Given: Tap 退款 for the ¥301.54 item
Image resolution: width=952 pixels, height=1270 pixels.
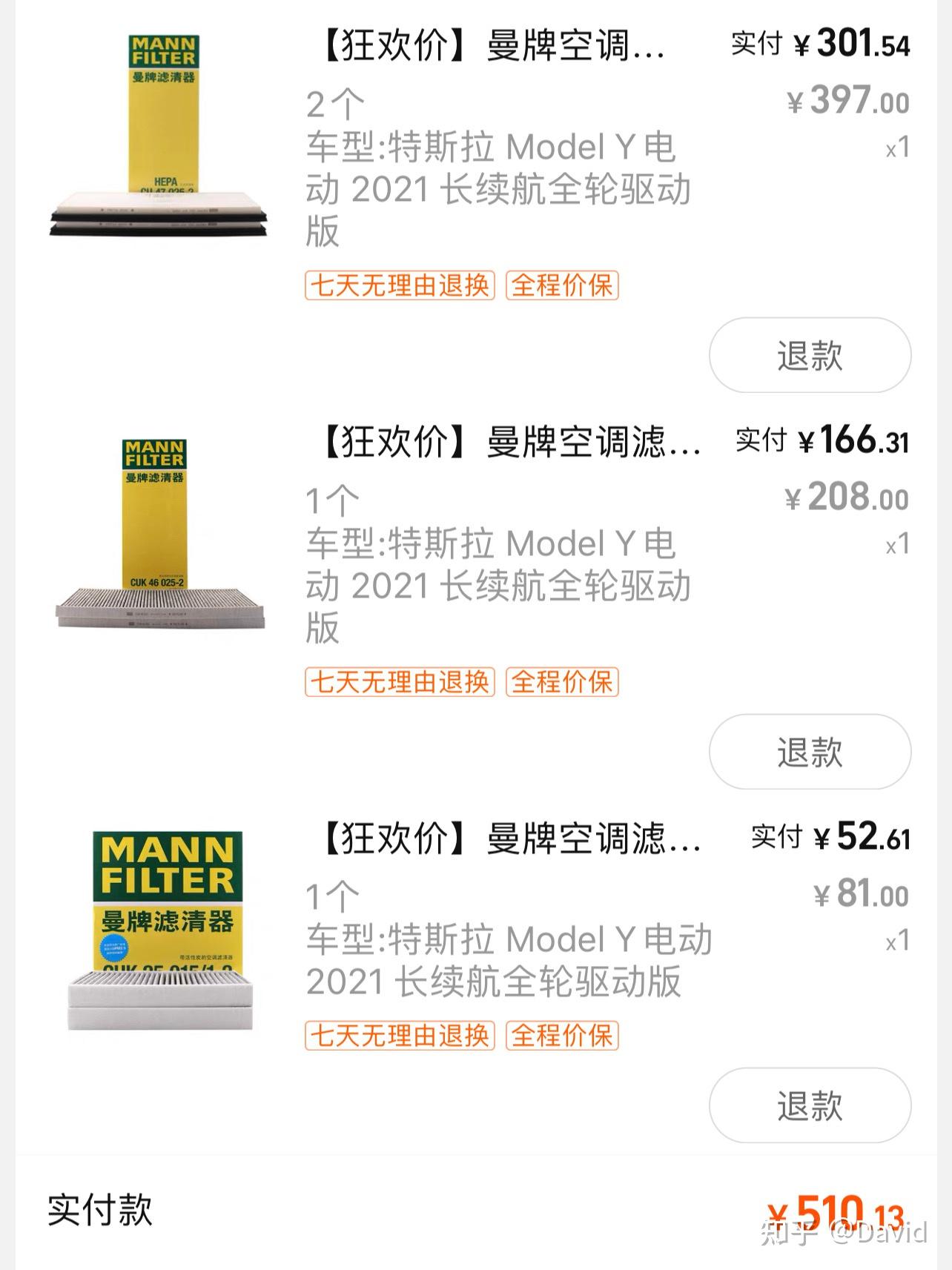Looking at the screenshot, I should (810, 355).
